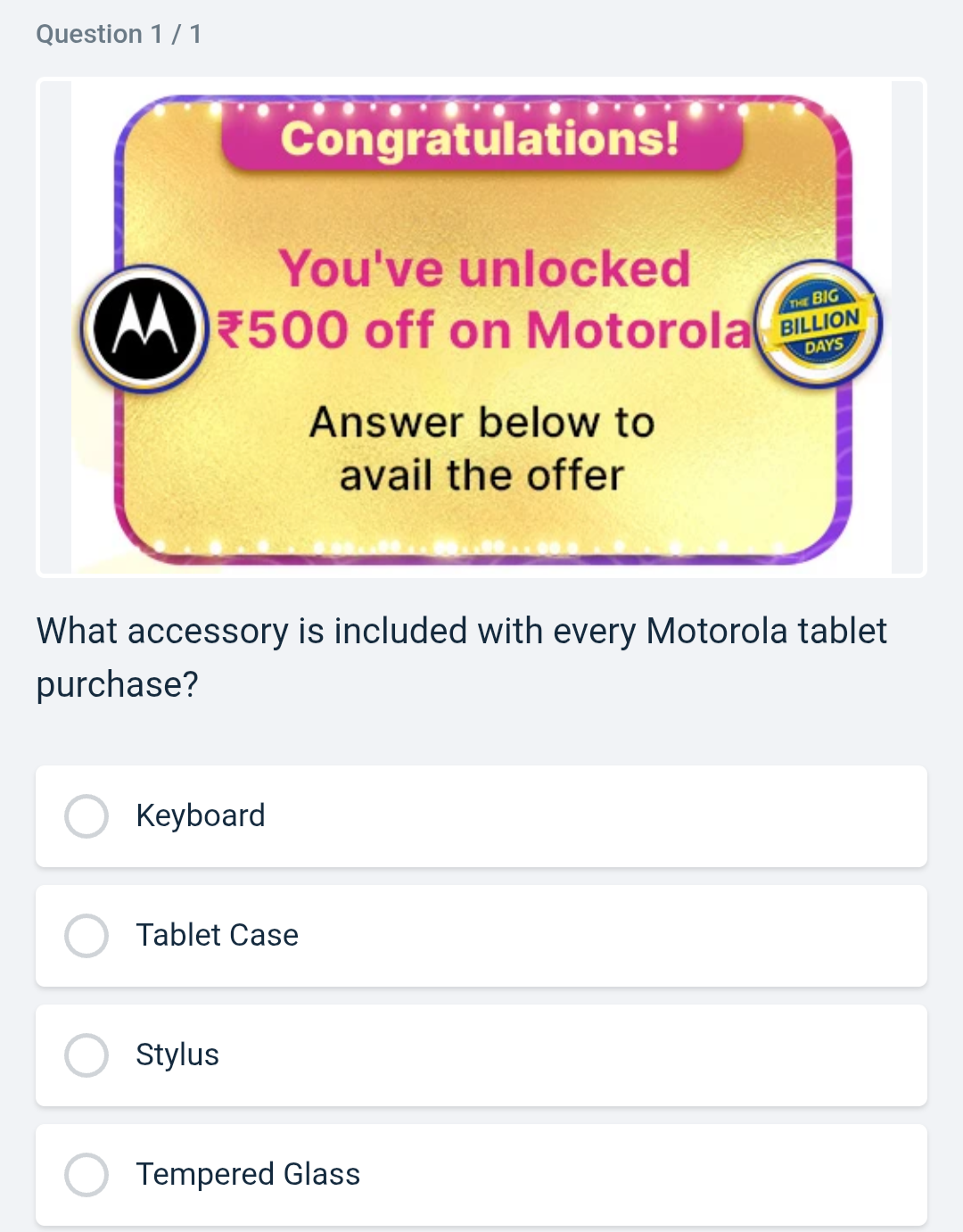Select the Keyboard answer option

86,816
